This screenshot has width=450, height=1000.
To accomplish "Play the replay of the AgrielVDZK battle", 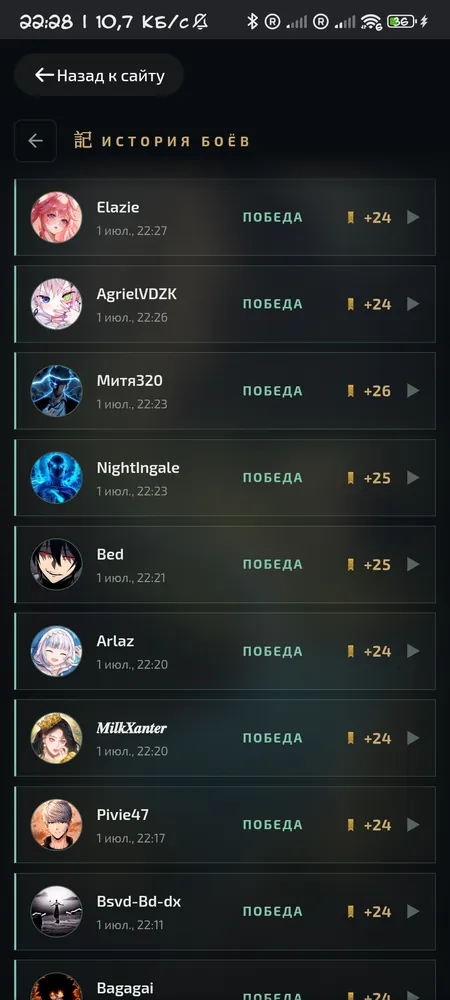I will click(x=413, y=304).
